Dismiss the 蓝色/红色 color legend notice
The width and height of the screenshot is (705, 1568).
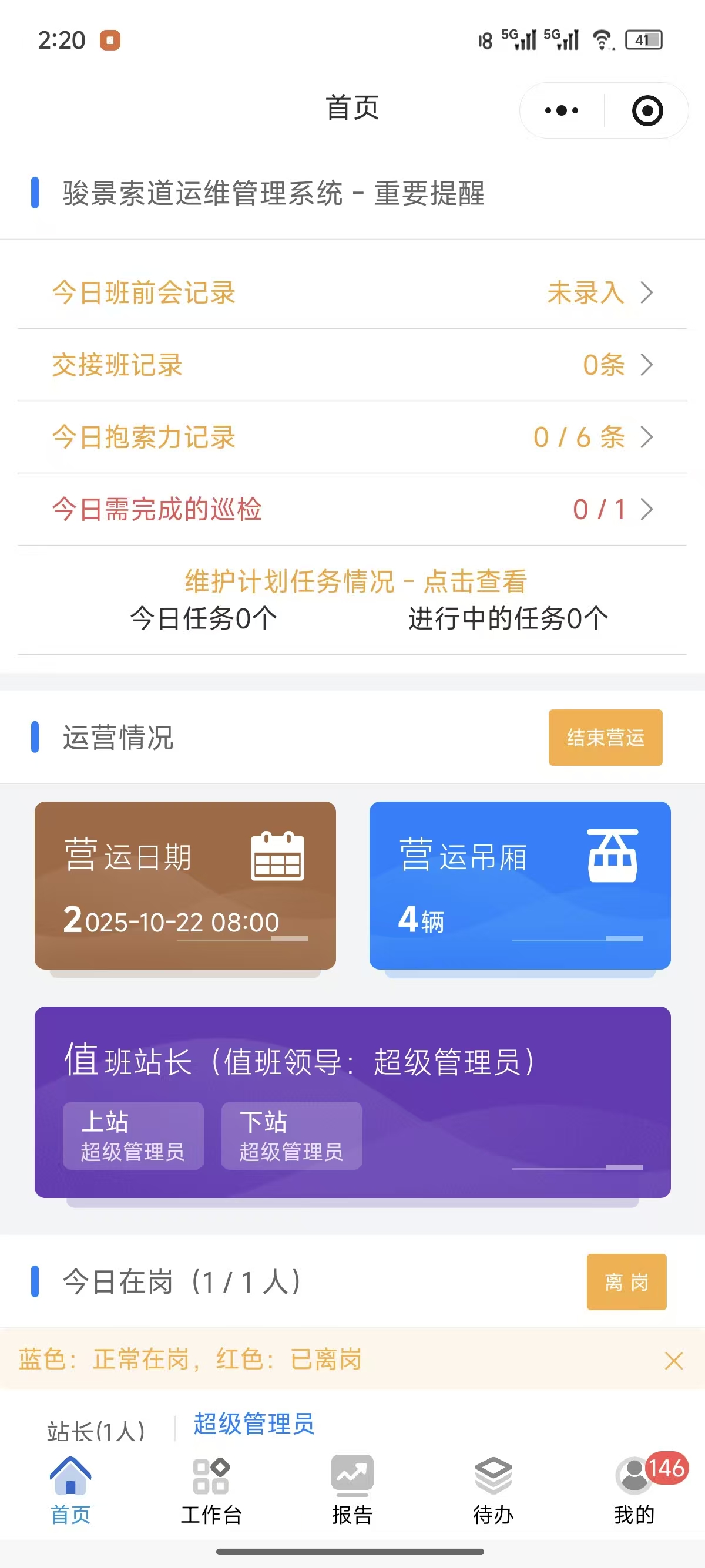[x=673, y=1361]
